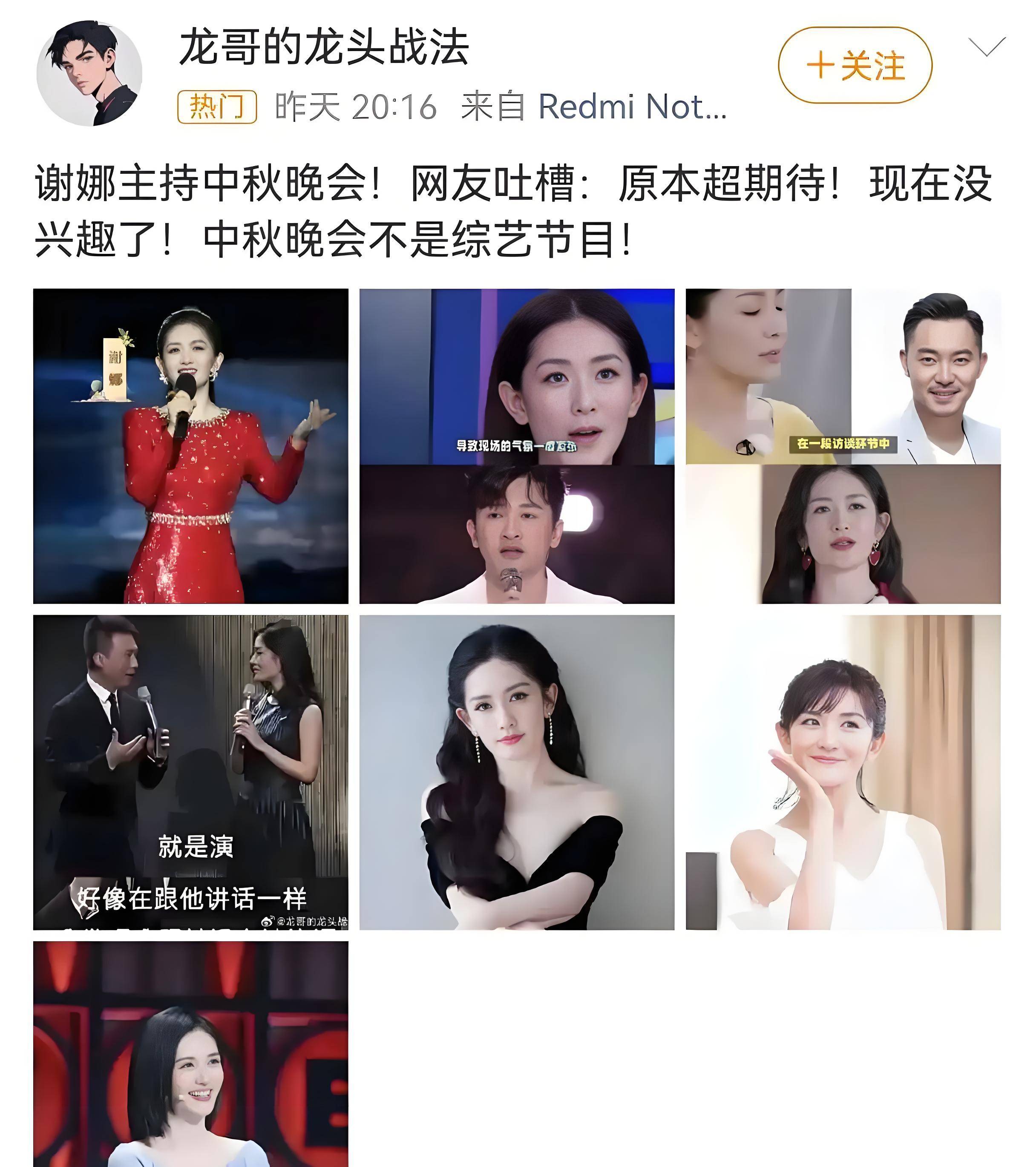This screenshot has height=1167, width=1036.
Task: Open the Redmi Note source link
Action: (632, 107)
